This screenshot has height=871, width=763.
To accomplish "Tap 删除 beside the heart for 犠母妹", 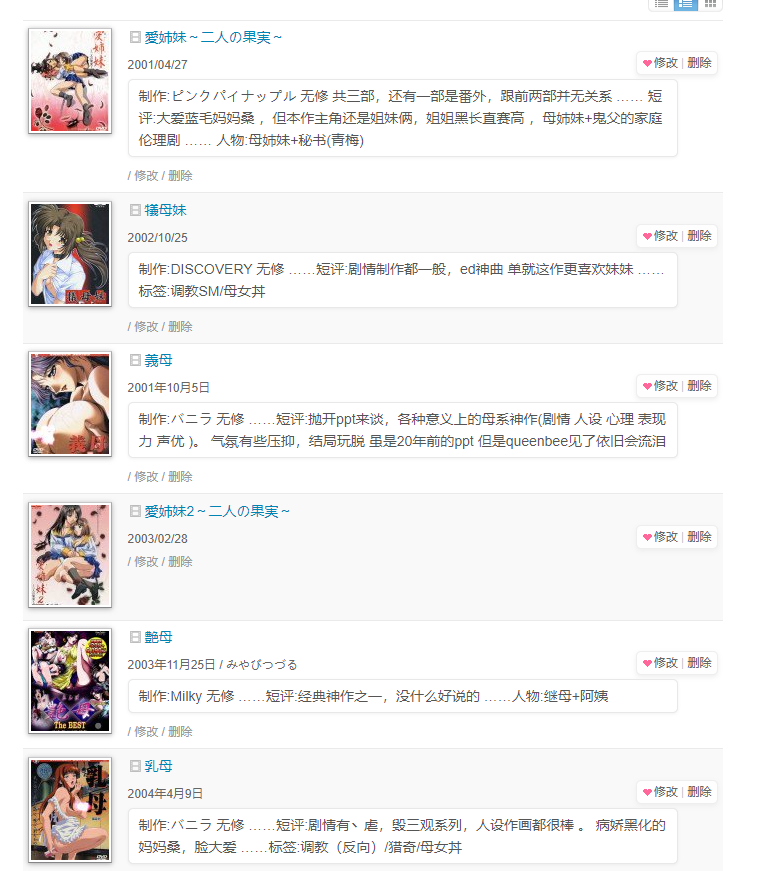I will [699, 236].
